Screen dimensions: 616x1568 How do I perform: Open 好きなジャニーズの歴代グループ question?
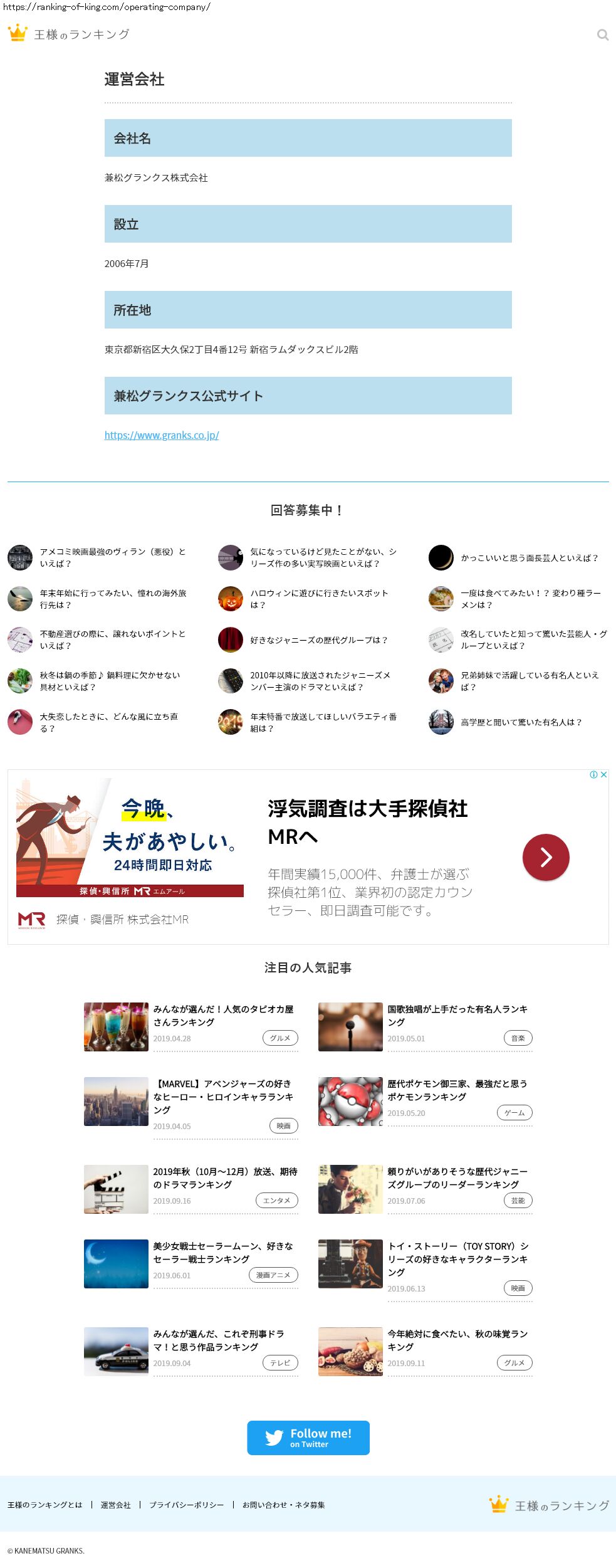(318, 640)
